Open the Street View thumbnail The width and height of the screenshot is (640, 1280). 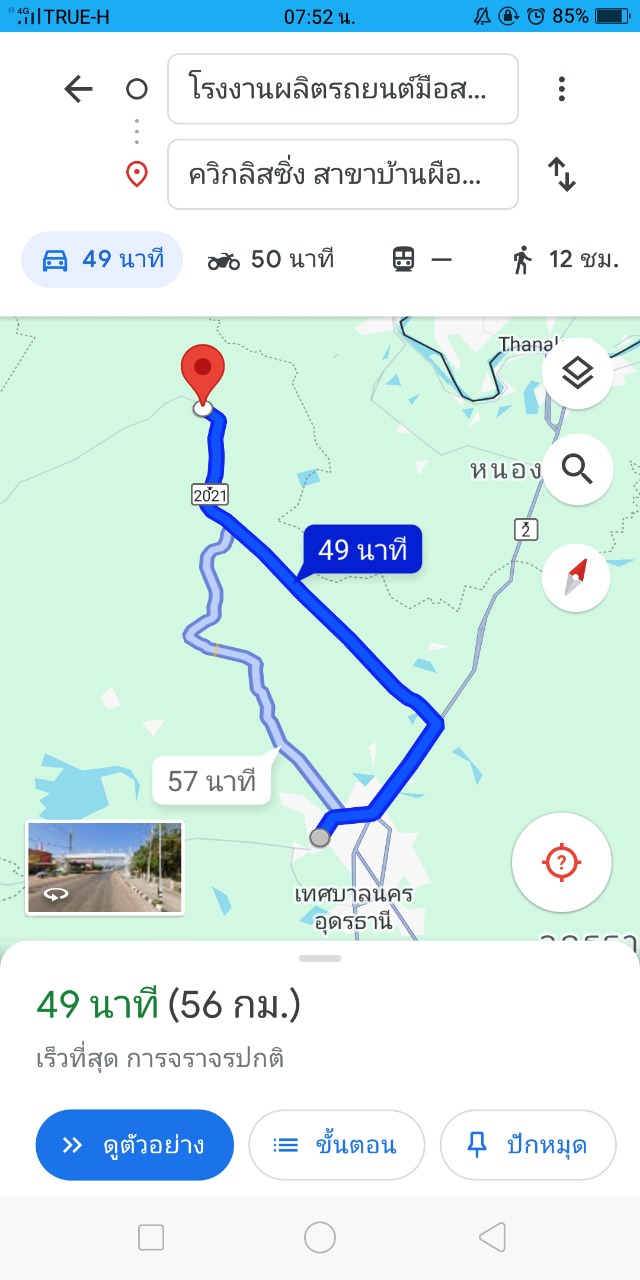tap(104, 868)
